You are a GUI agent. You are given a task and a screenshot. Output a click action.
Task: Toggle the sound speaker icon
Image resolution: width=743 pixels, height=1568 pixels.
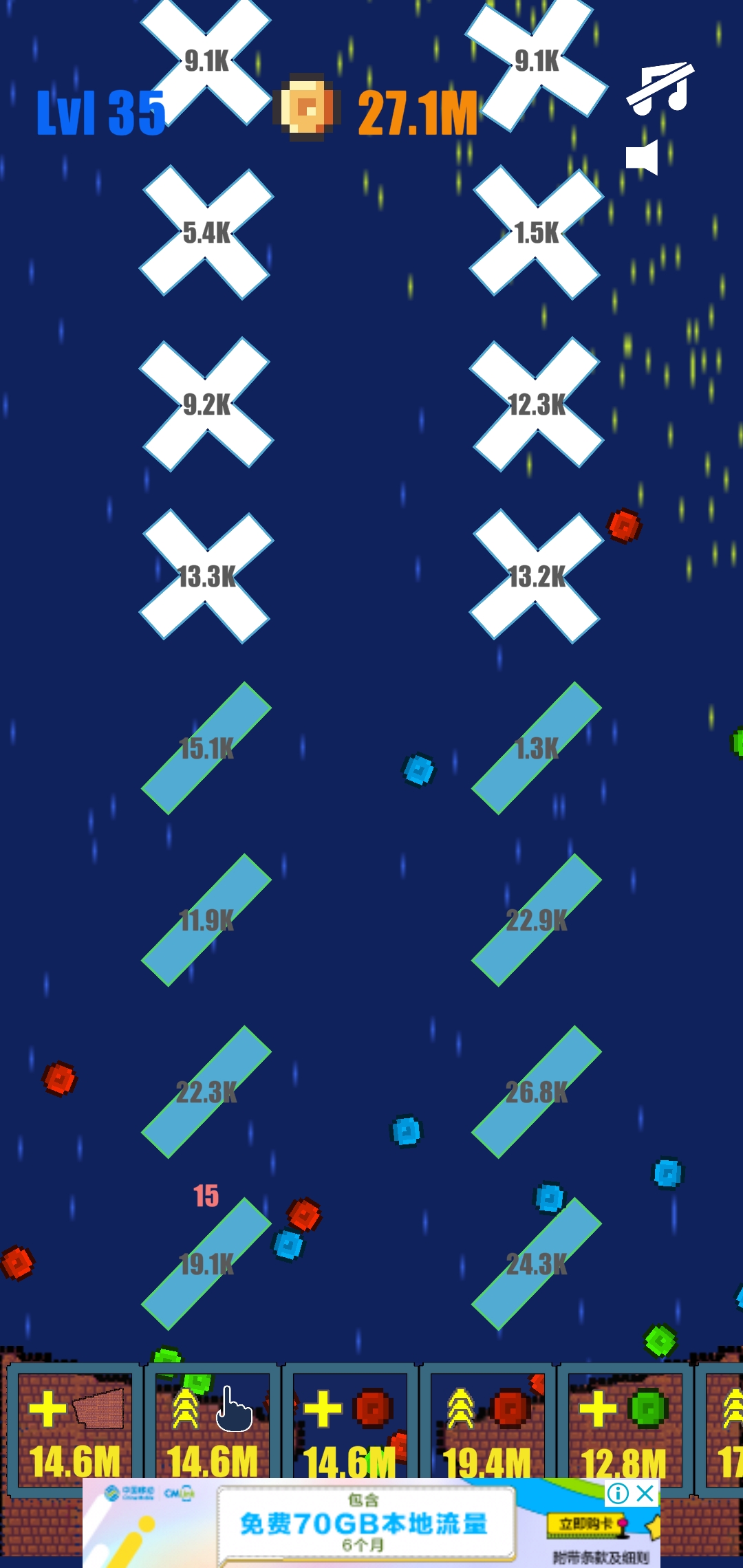click(x=642, y=157)
